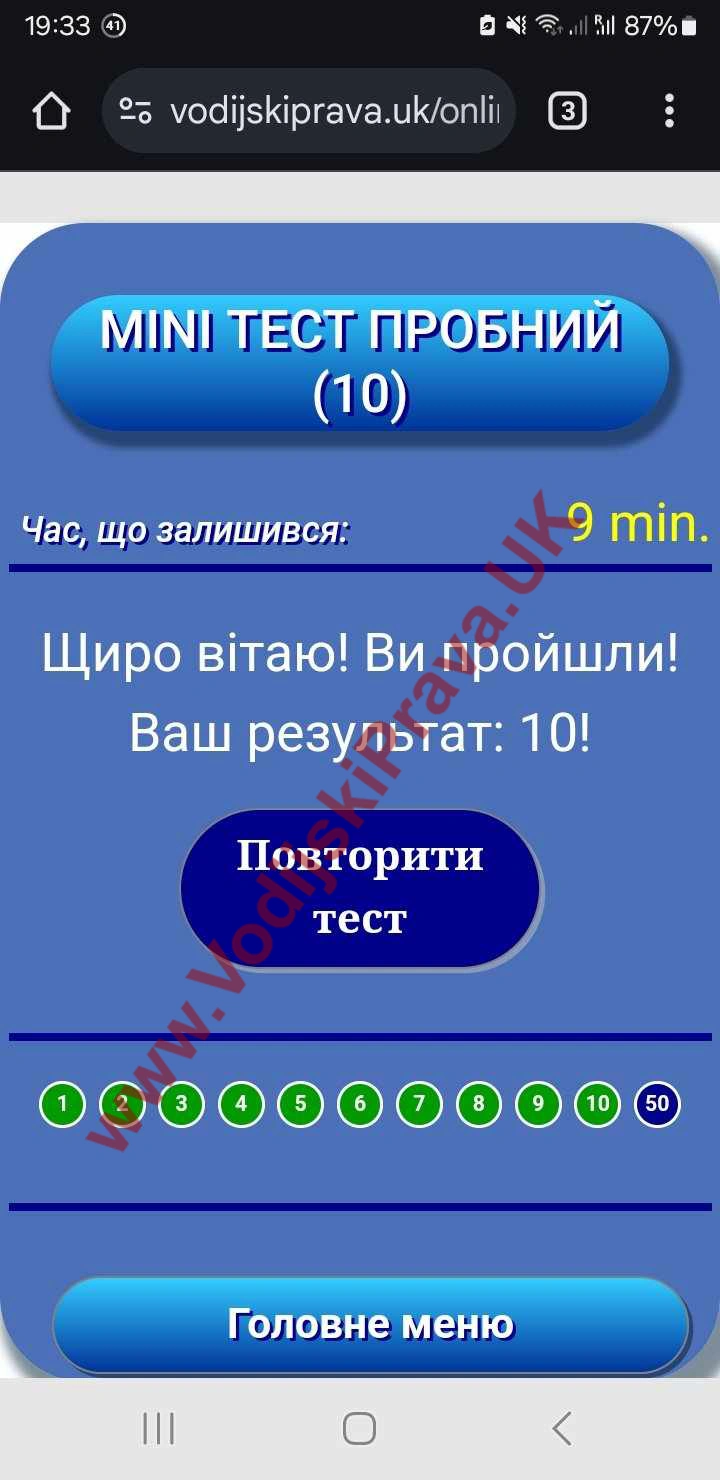The width and height of the screenshot is (720, 1480).
Task: Open the tab switcher showing 3 tabs
Action: (566, 111)
